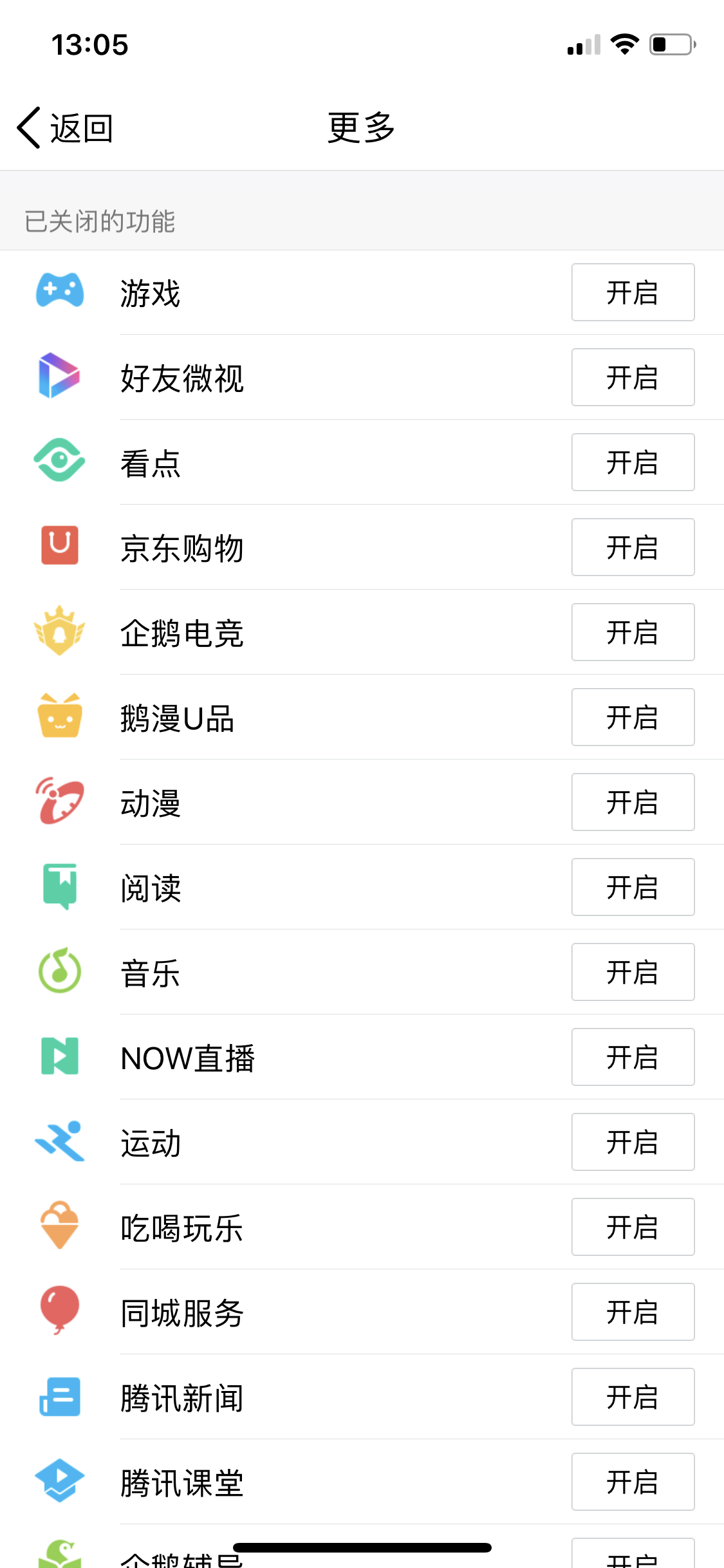The image size is (724, 1568).
Task: Enable the 动漫 feature
Action: click(x=633, y=802)
